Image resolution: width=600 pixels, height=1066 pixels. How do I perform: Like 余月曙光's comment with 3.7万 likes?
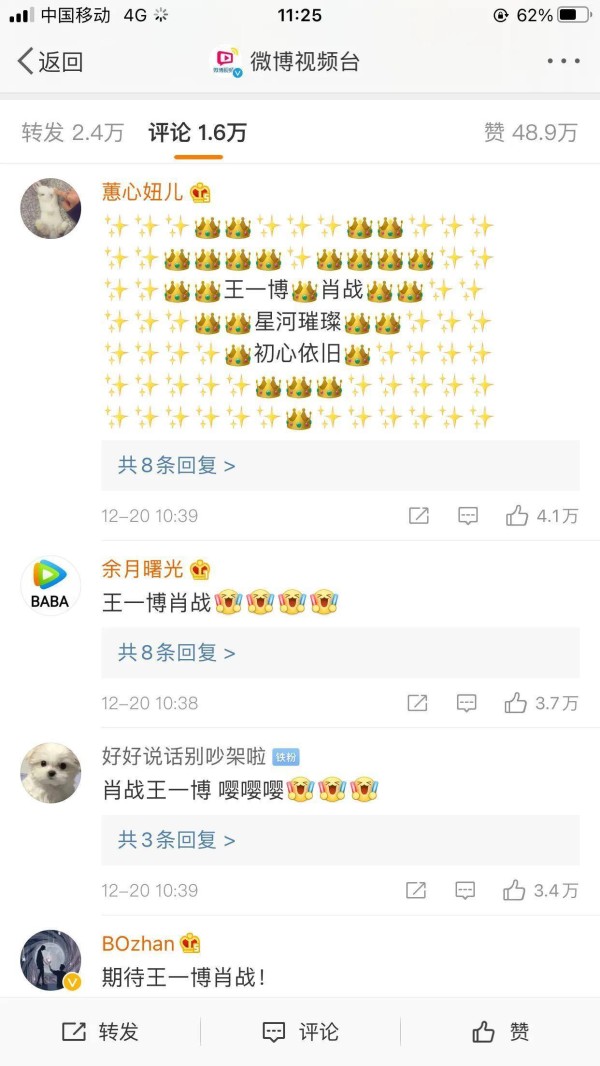click(x=541, y=704)
